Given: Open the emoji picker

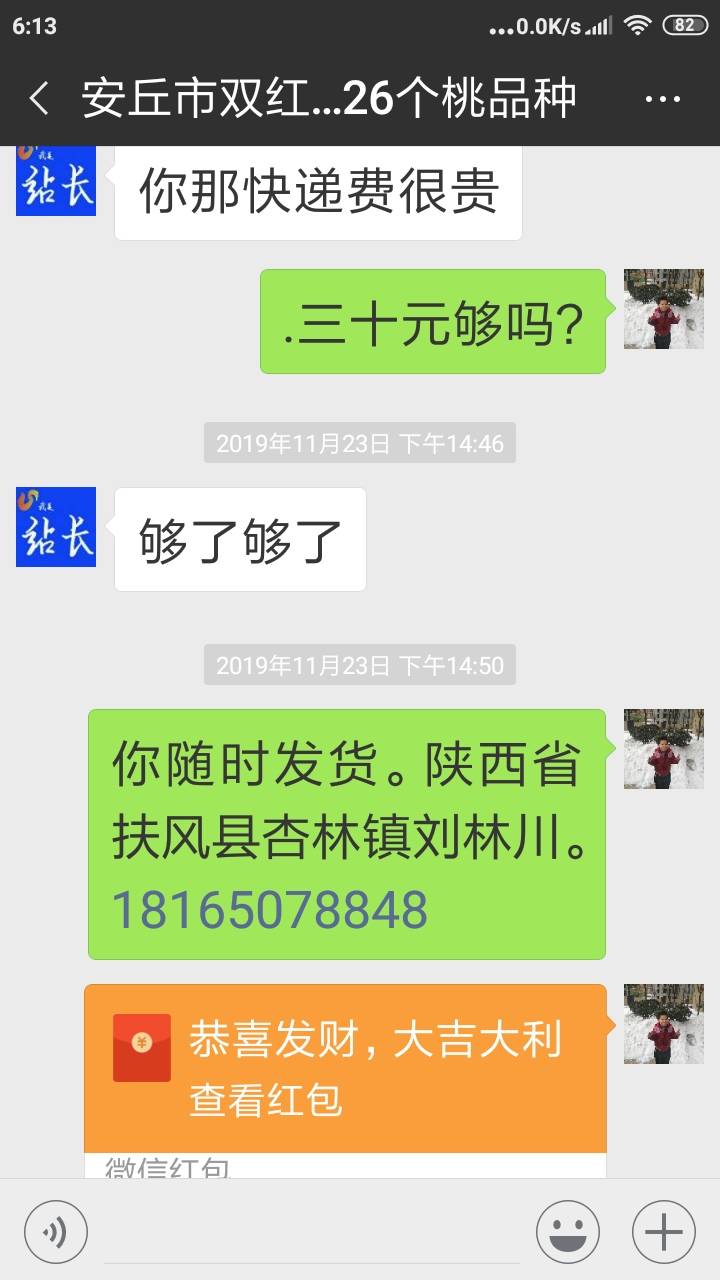Looking at the screenshot, I should [x=568, y=1231].
